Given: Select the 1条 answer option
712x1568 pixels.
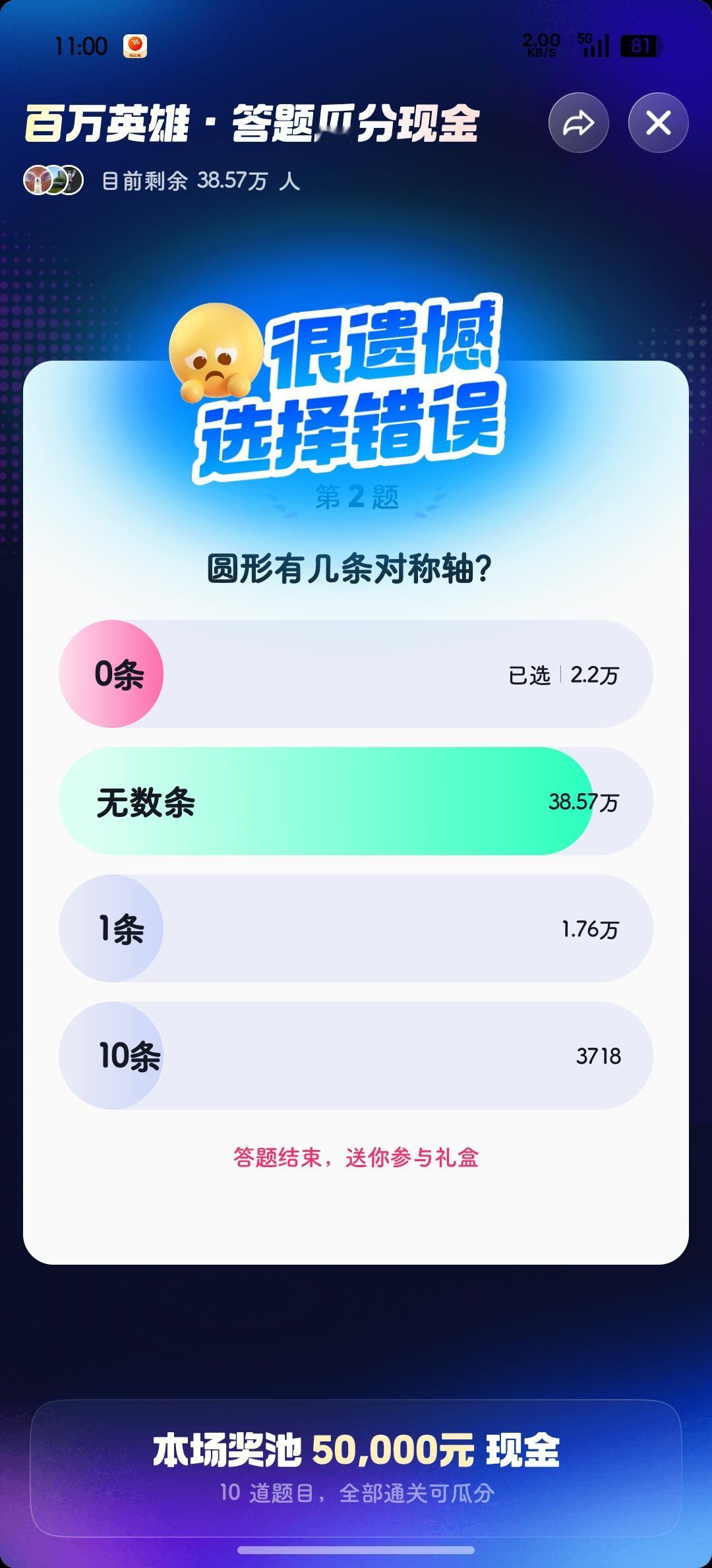Looking at the screenshot, I should 356,928.
